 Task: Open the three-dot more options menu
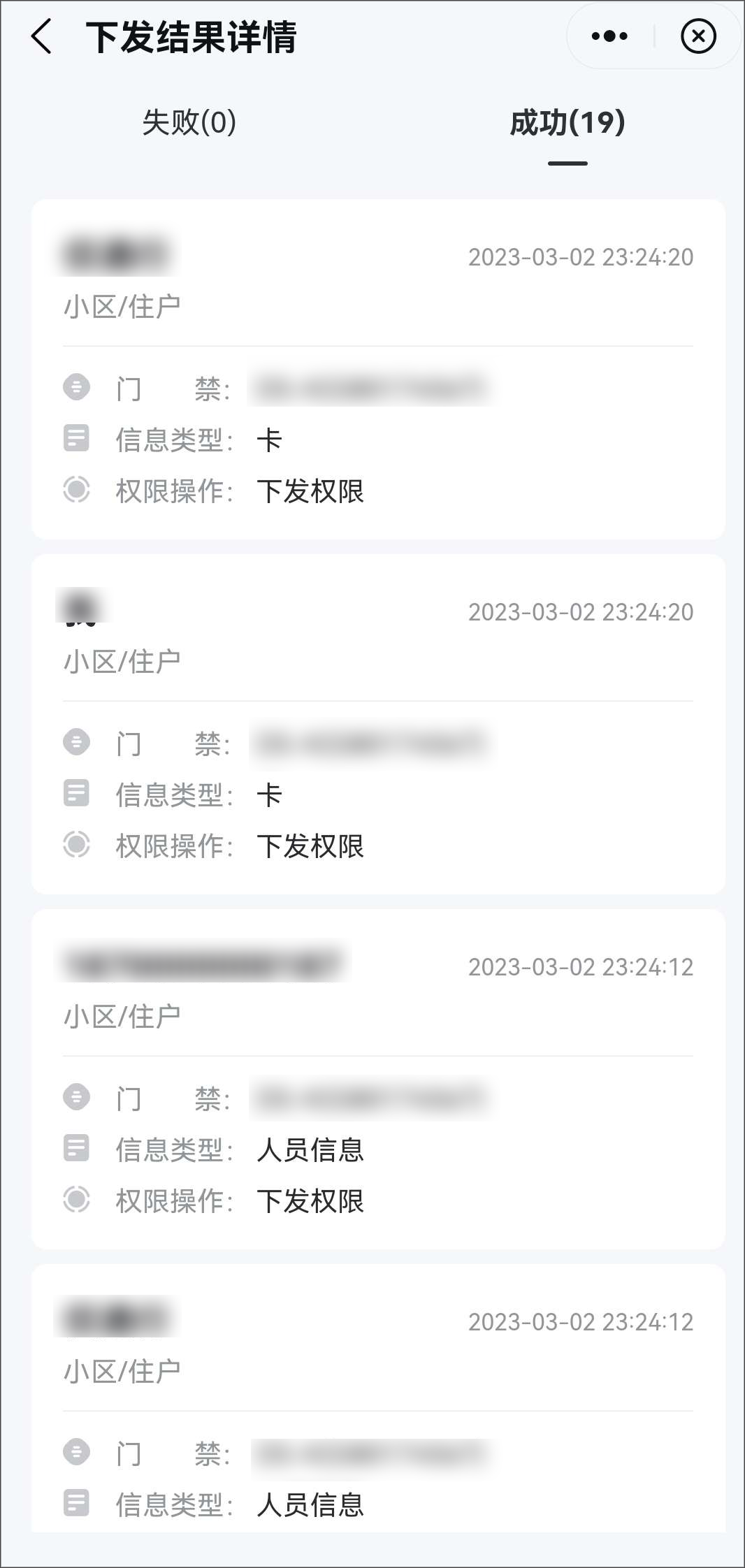pos(609,36)
